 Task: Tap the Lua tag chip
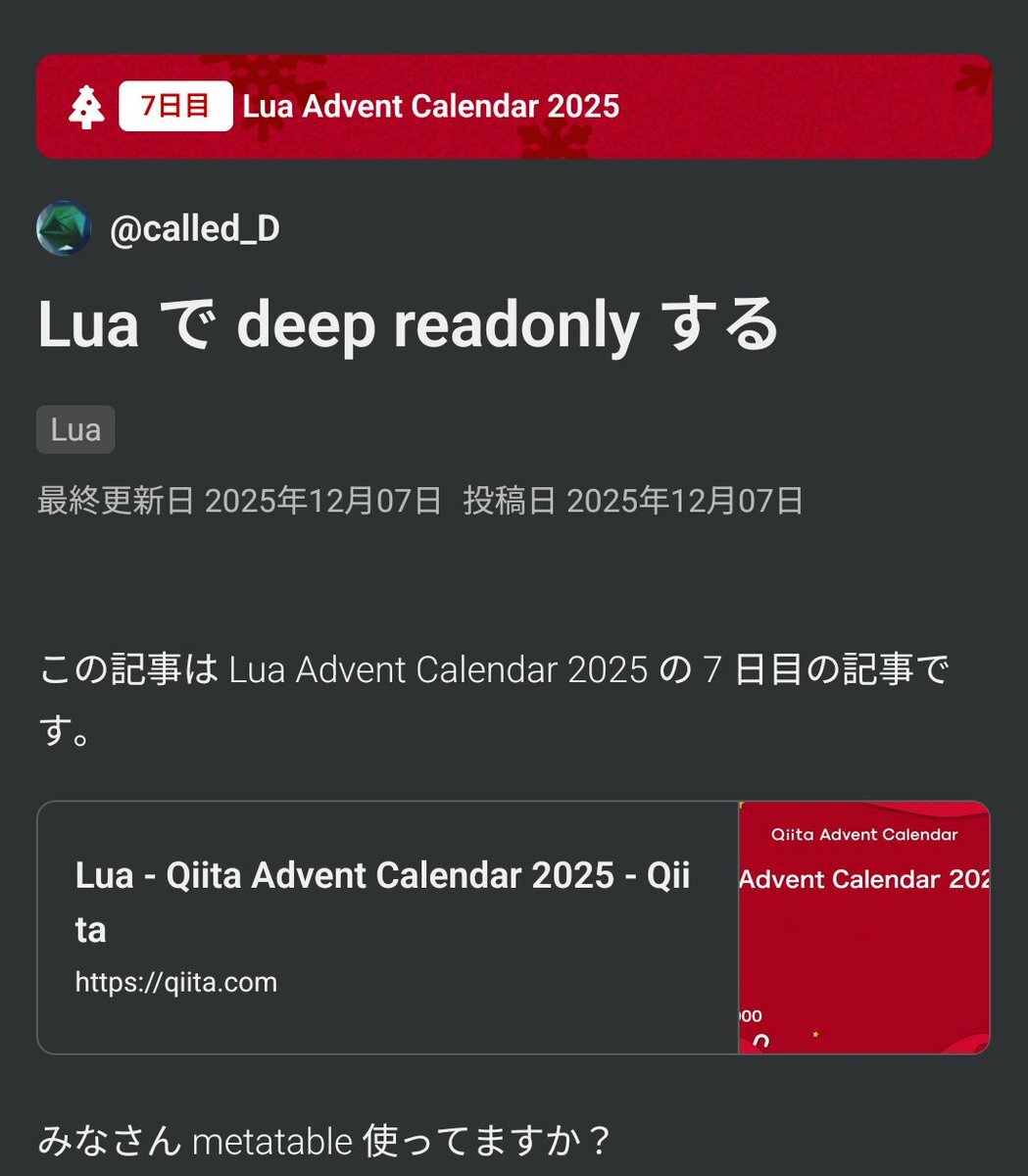(x=75, y=430)
